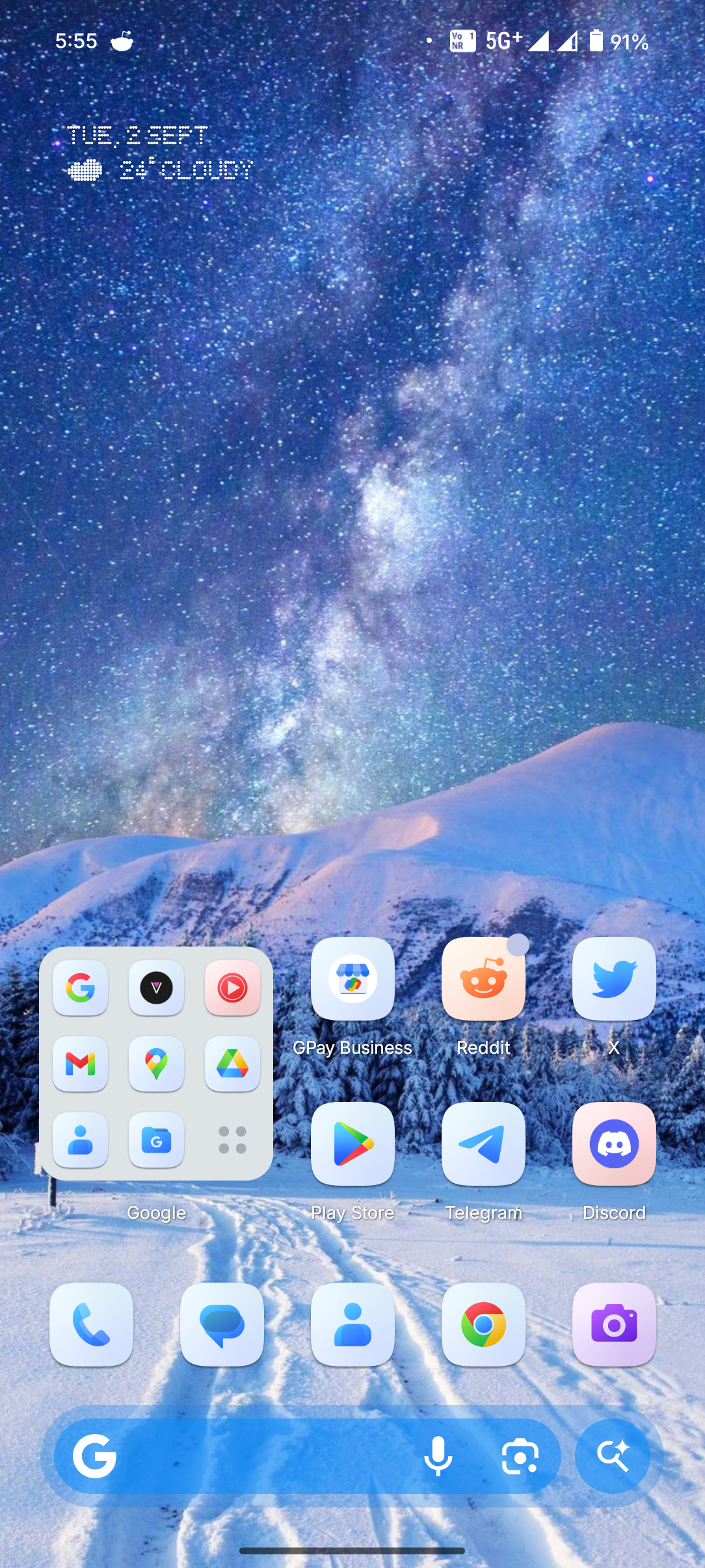
Task: Tap the Google search bar
Action: (260, 1456)
